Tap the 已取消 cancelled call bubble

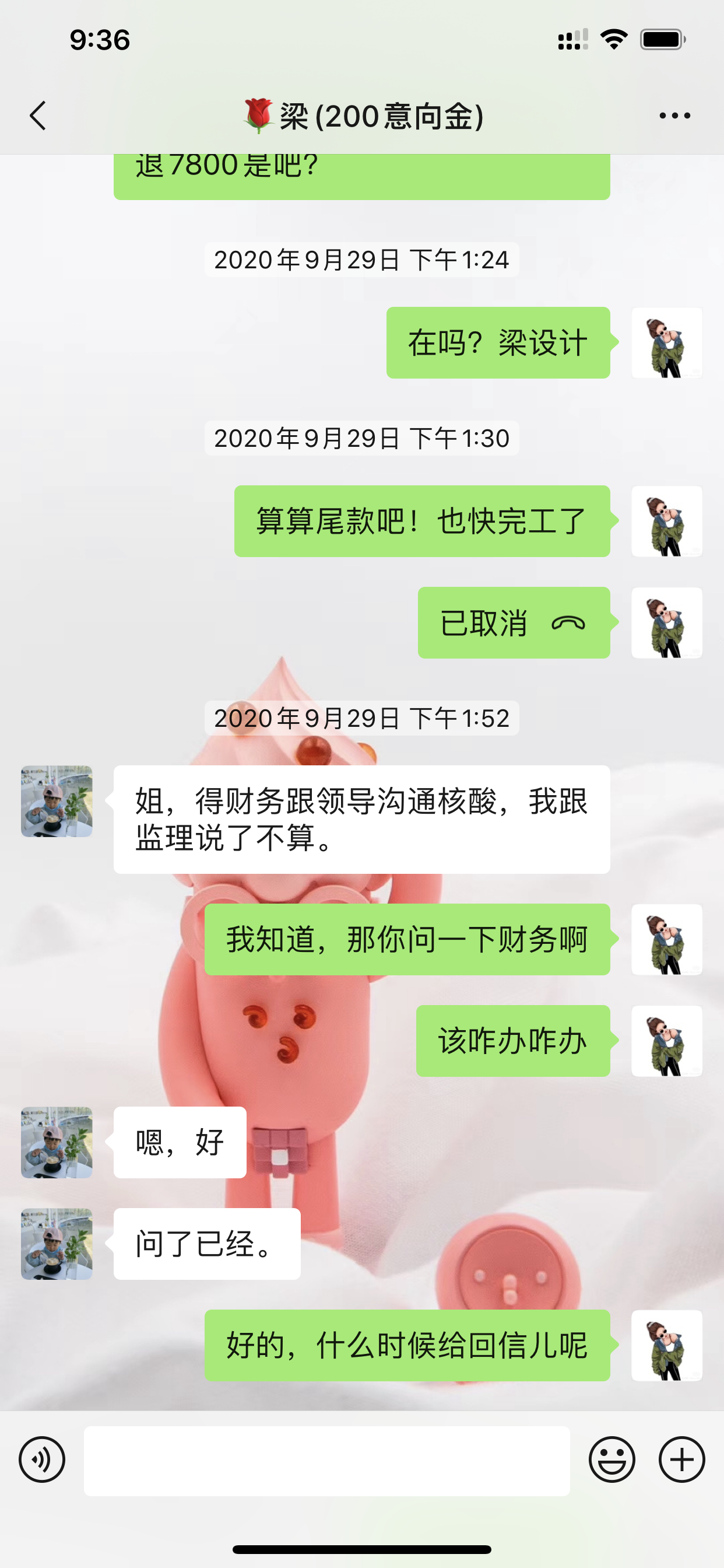tap(514, 622)
